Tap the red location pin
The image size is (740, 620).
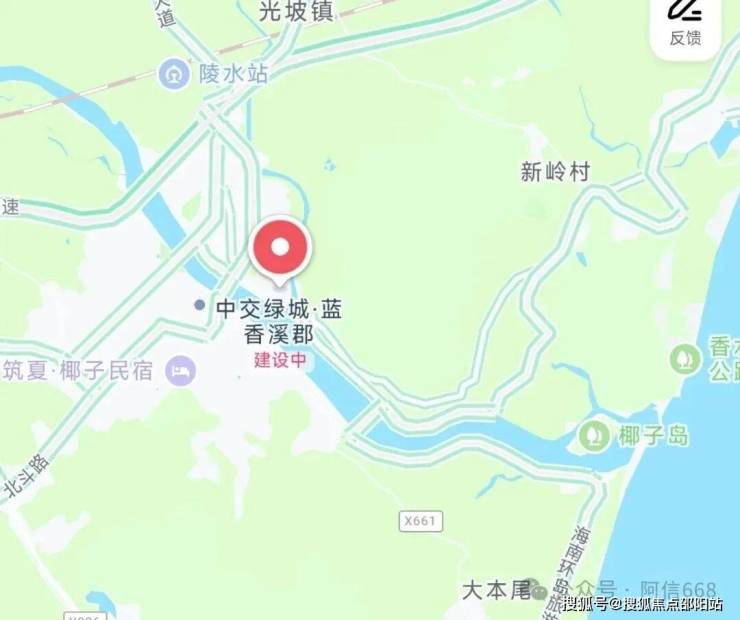281,247
